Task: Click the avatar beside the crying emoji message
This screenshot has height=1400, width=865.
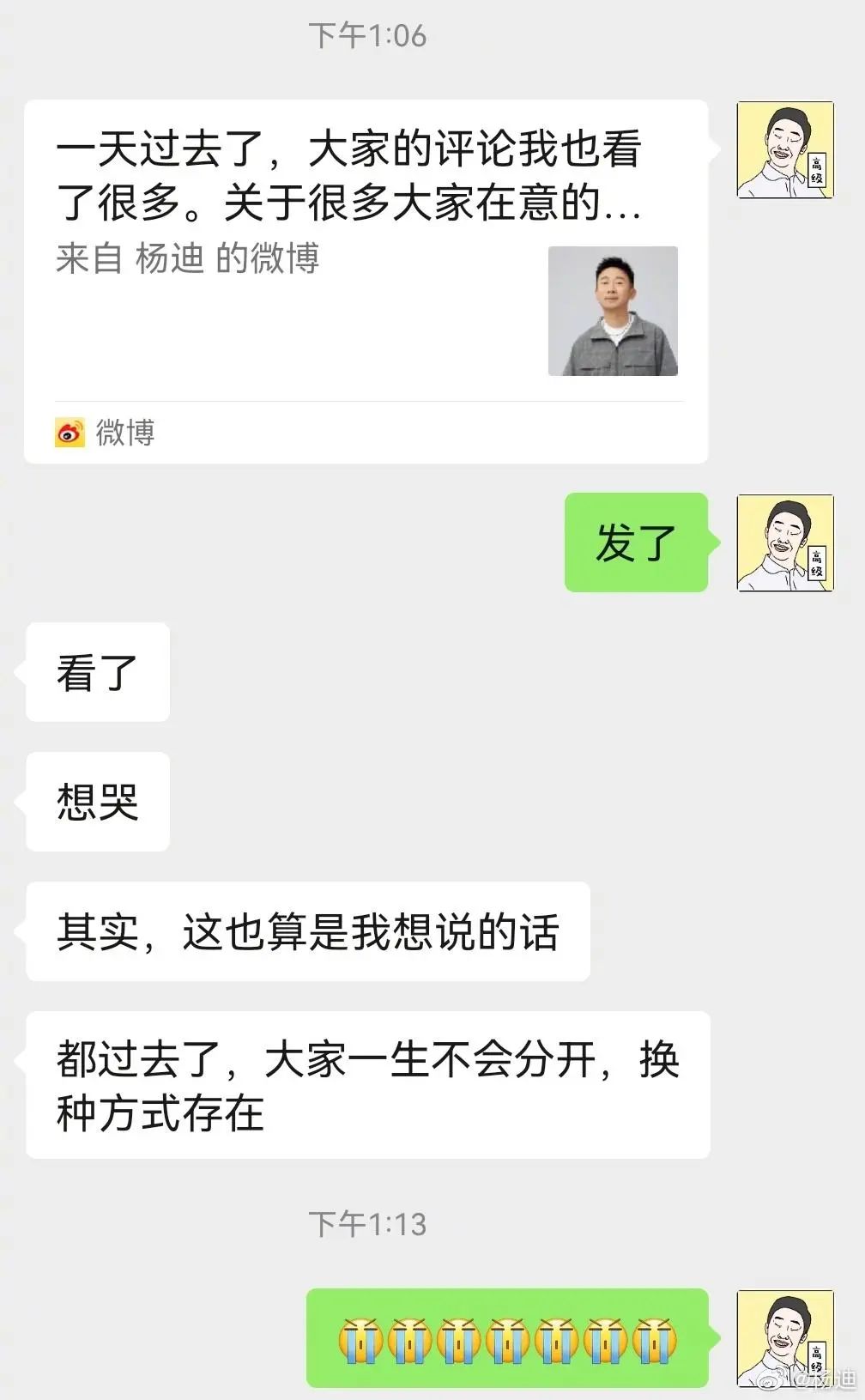Action: tap(786, 1337)
